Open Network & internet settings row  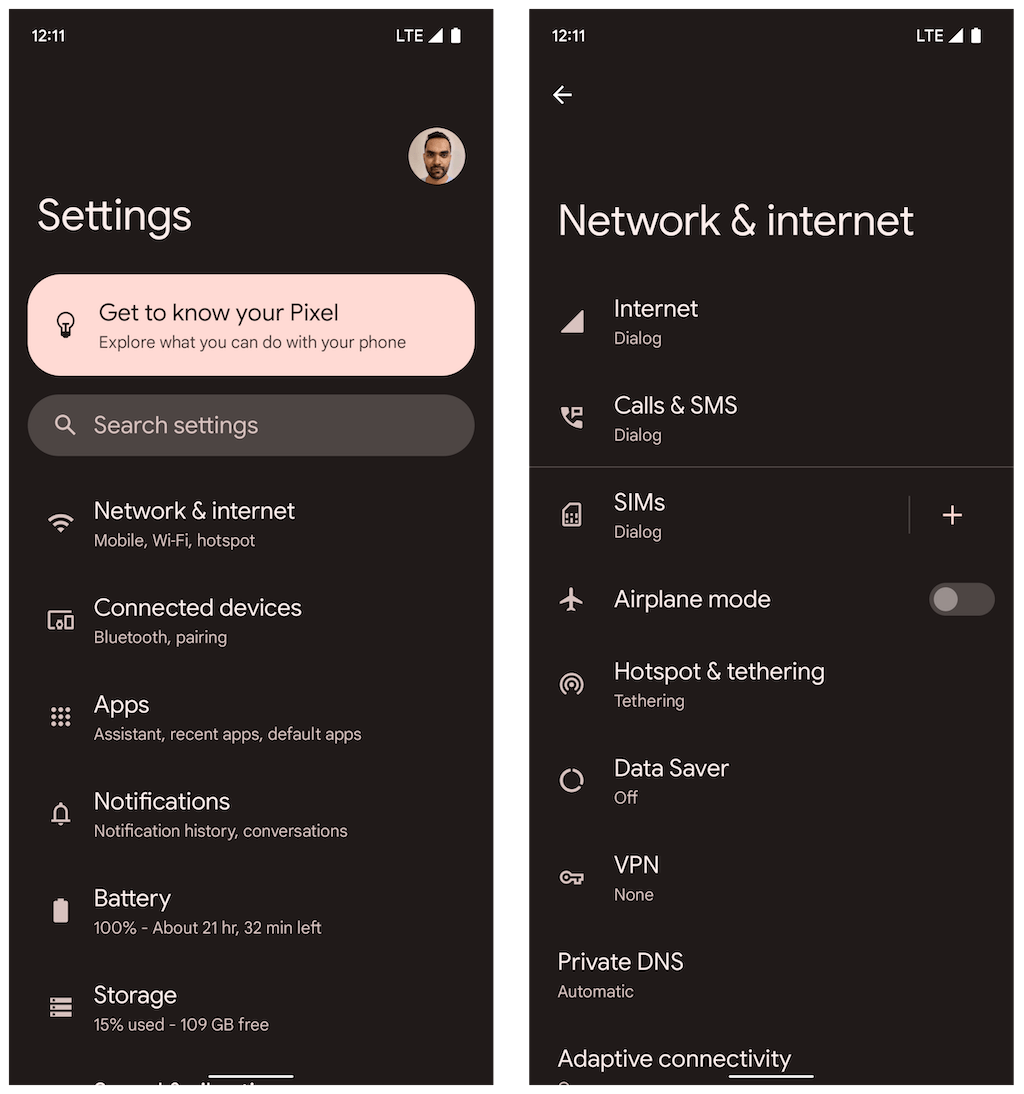(x=194, y=524)
